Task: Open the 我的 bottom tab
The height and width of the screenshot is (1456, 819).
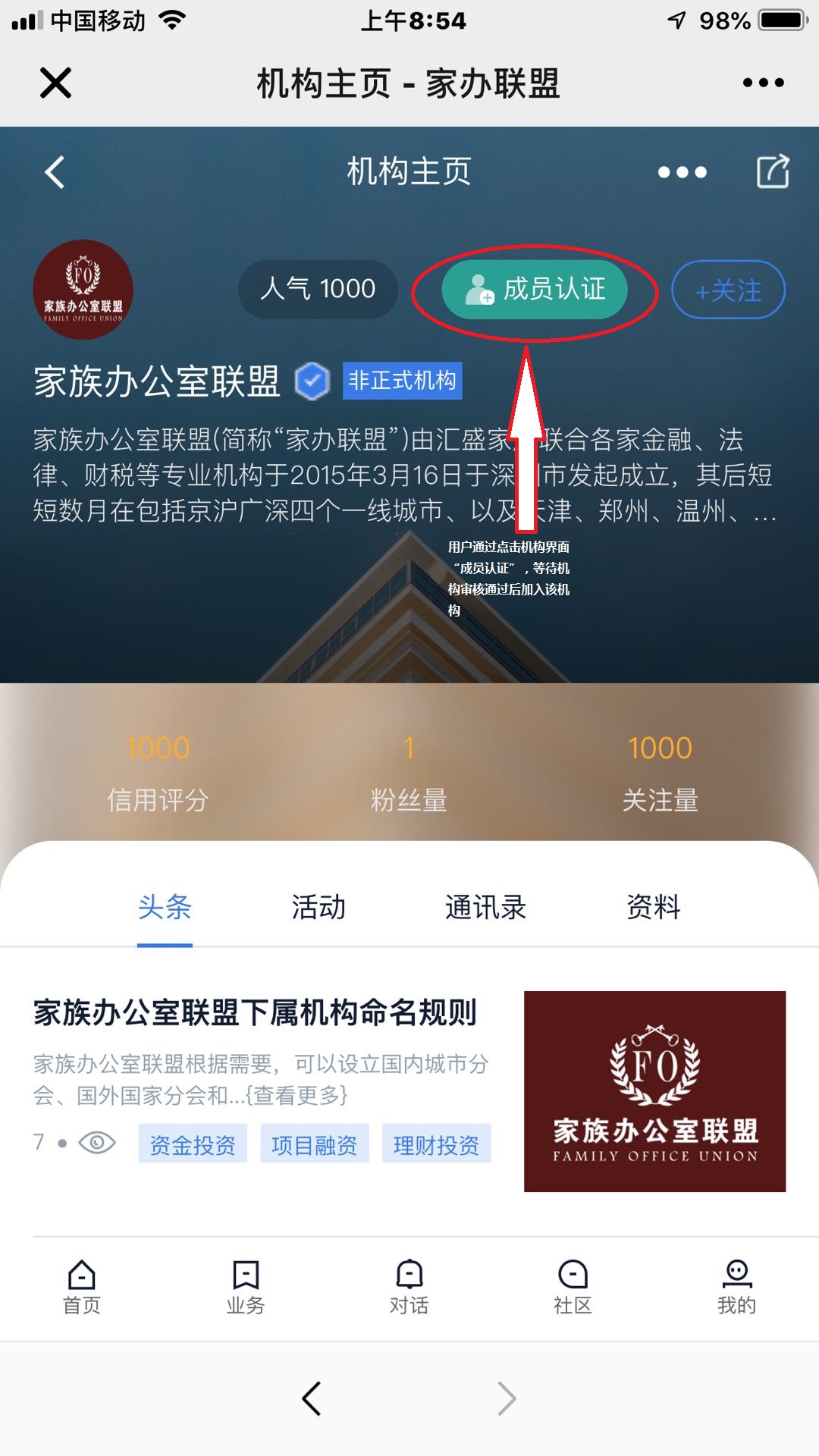Action: click(x=736, y=1286)
